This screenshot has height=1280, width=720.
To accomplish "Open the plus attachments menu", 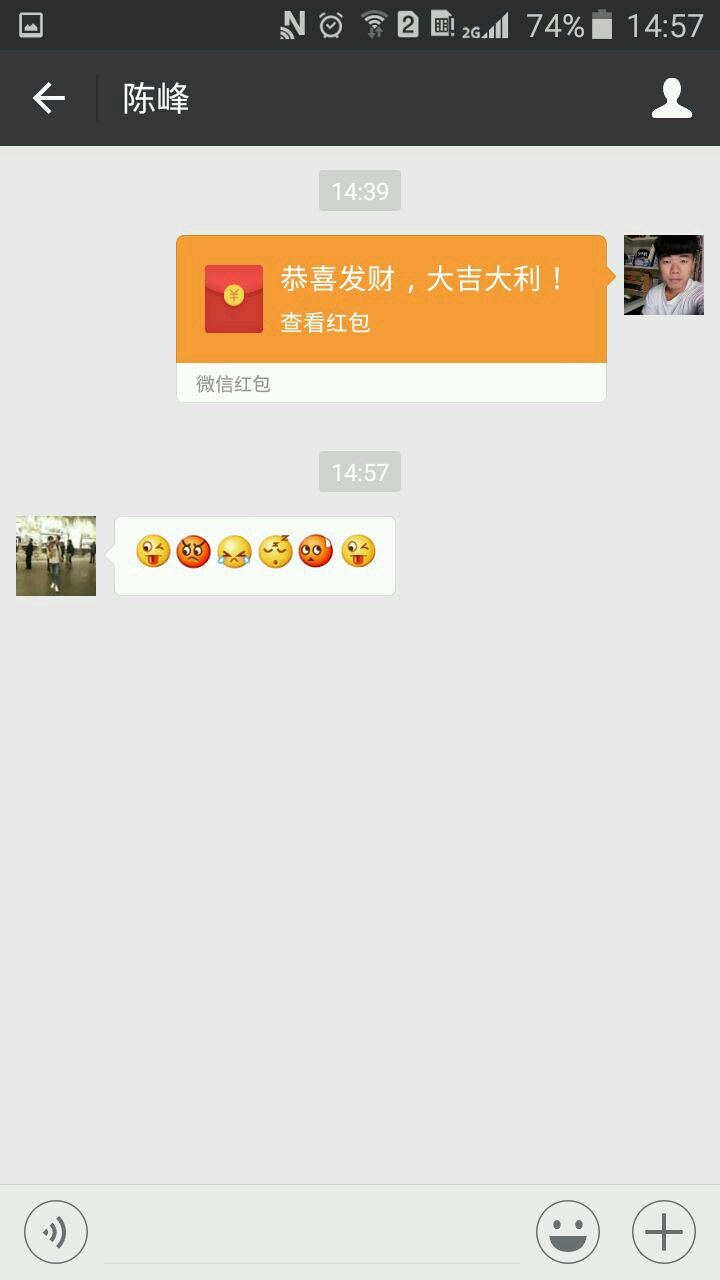I will click(663, 1232).
